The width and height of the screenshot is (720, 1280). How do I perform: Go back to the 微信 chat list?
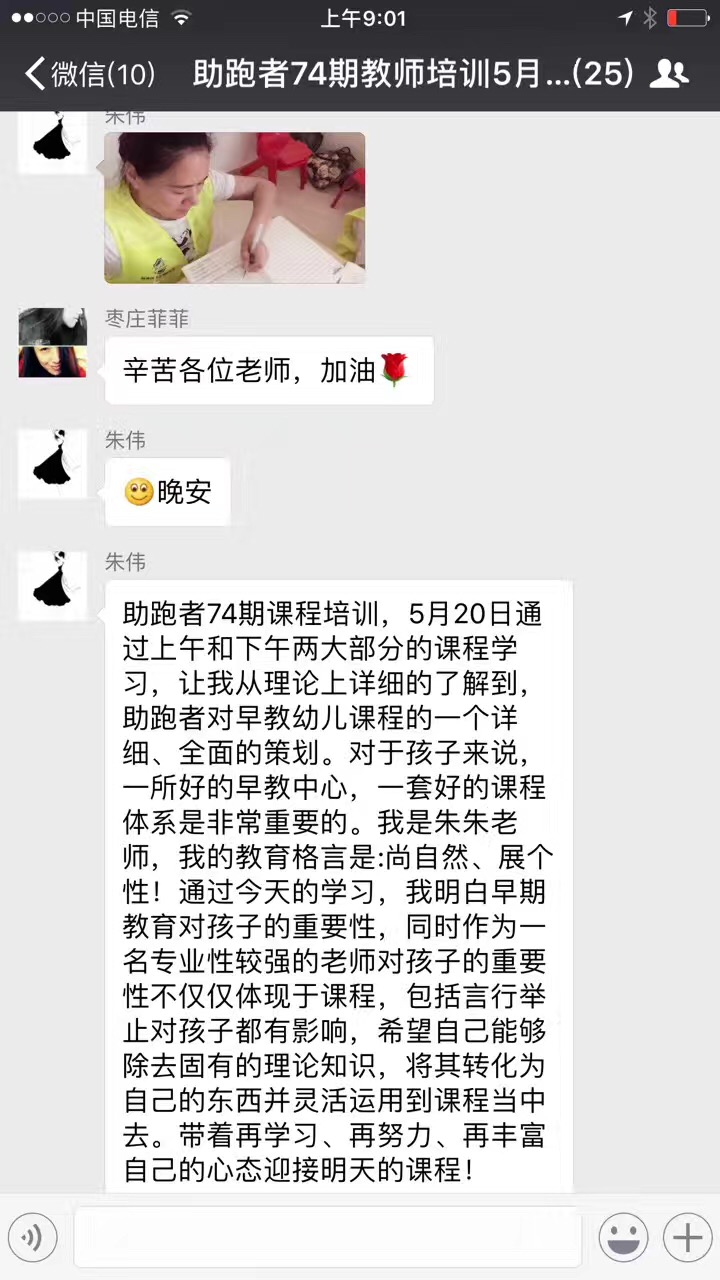tap(88, 74)
